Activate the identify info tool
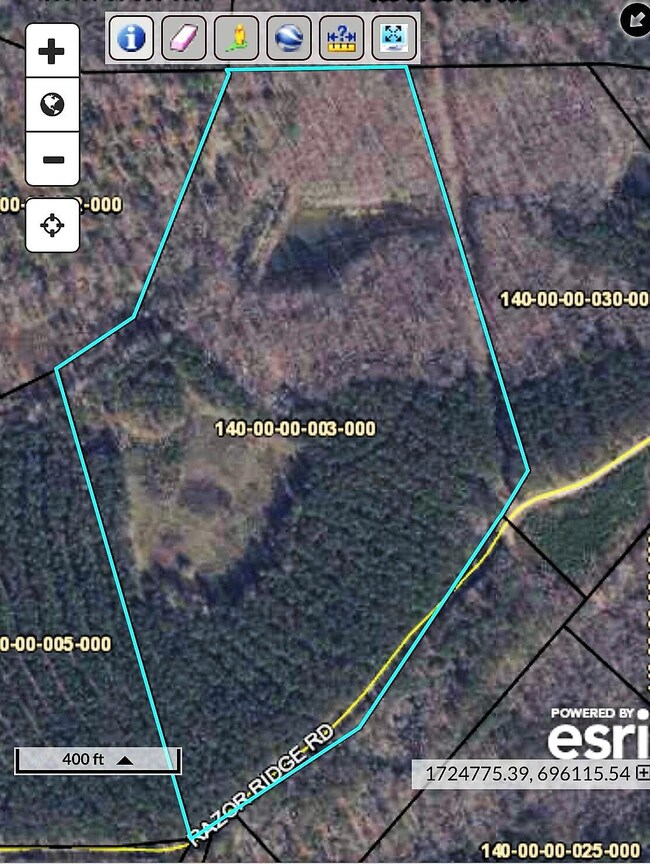 (131, 38)
